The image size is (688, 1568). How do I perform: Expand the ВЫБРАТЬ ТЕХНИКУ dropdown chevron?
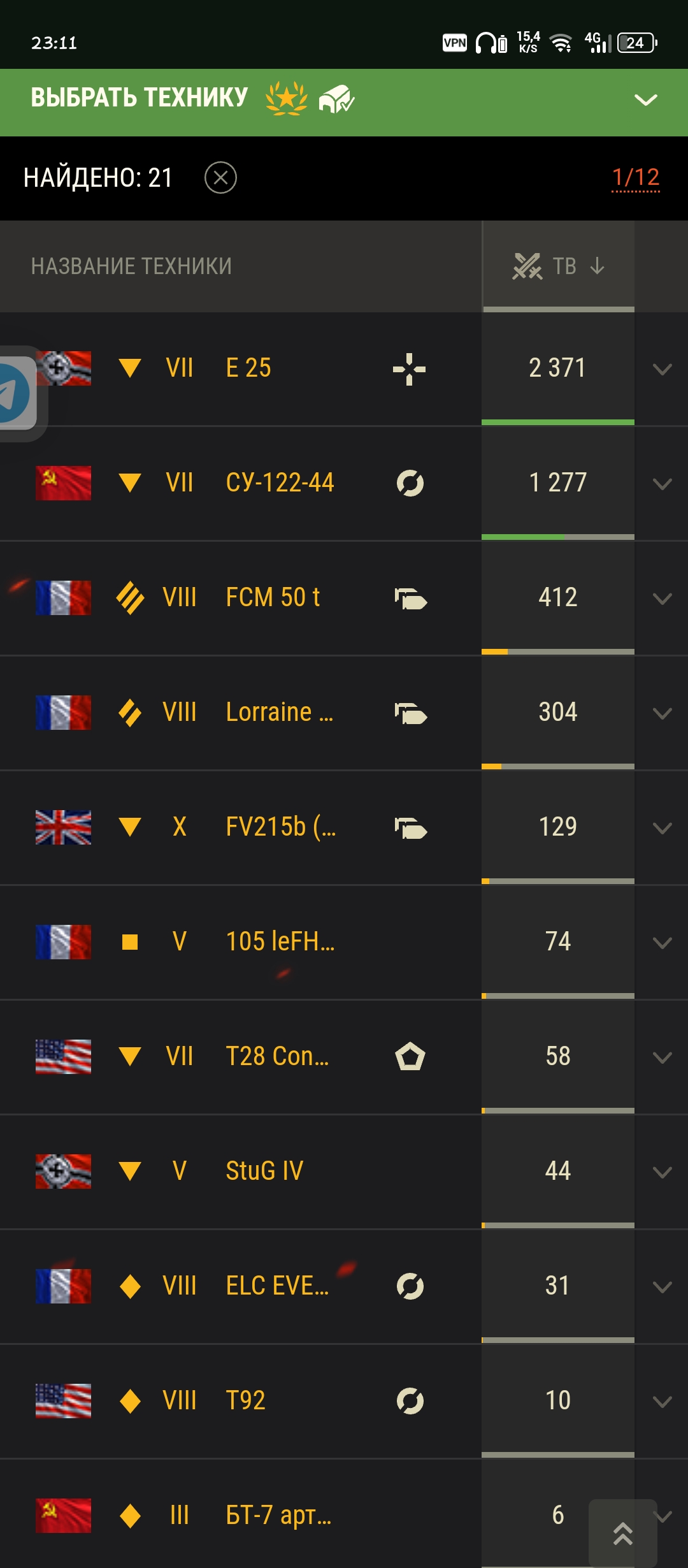[x=645, y=100]
